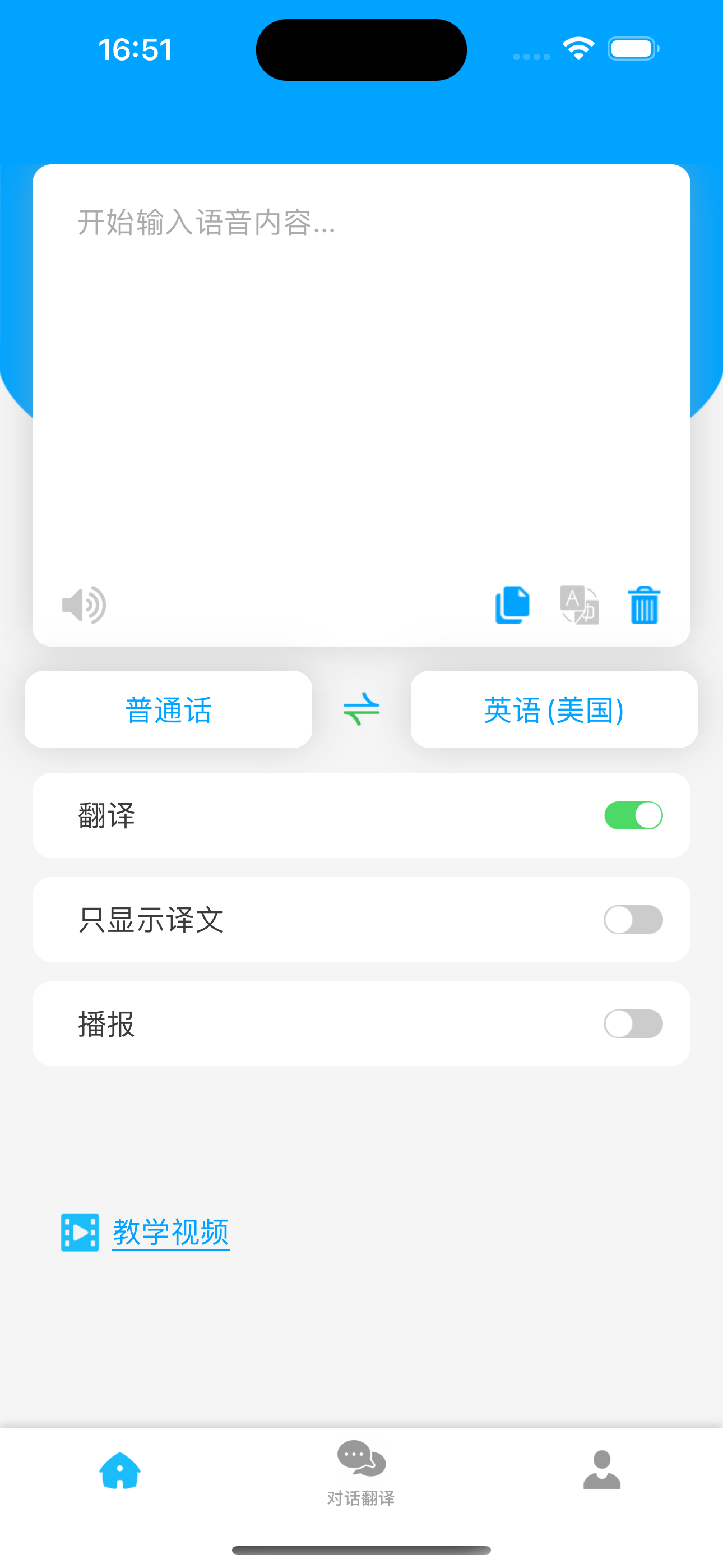The height and width of the screenshot is (1568, 723).
Task: Copy the text with the copy icon
Action: click(512, 605)
